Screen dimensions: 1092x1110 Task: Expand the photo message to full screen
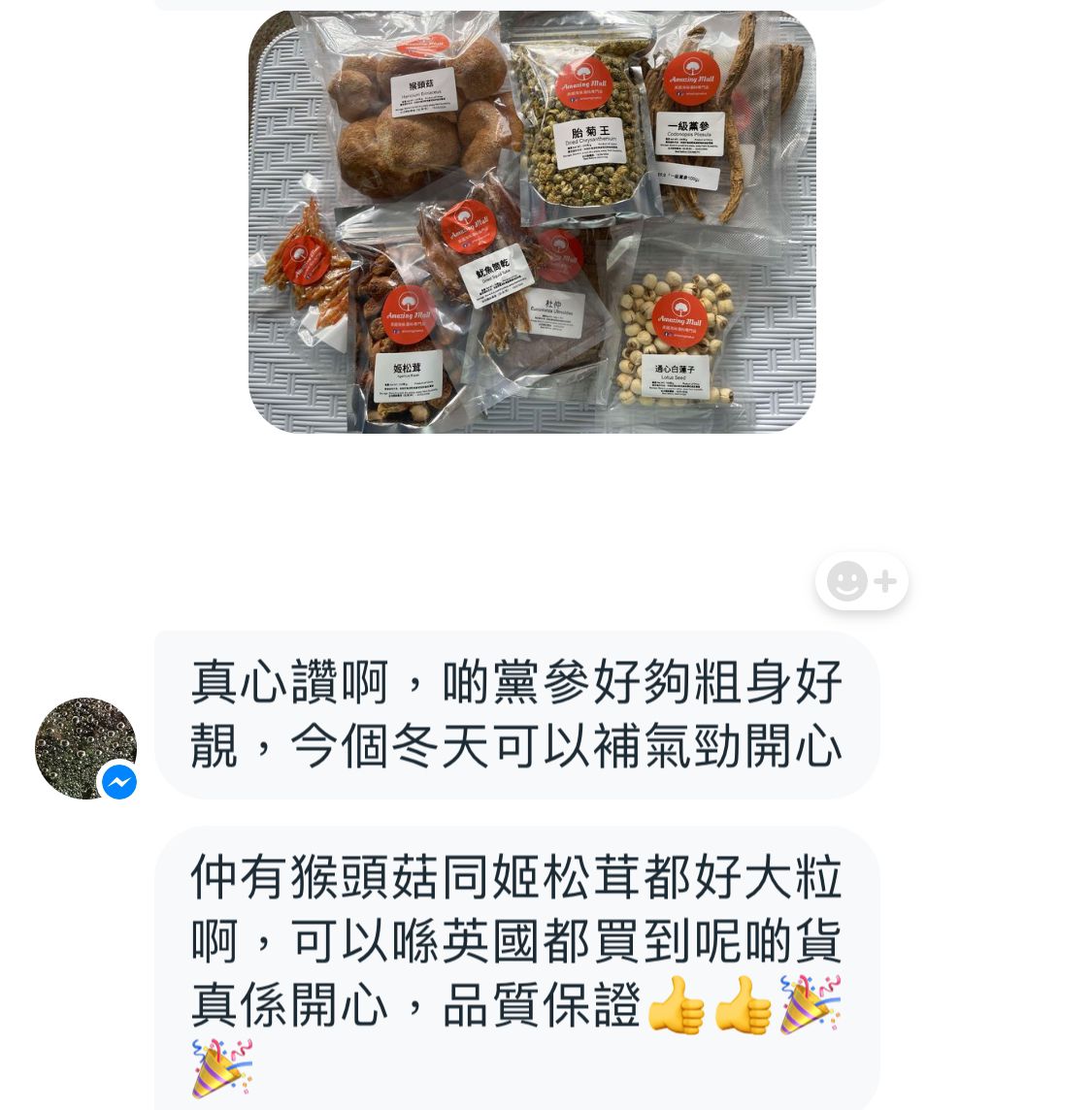(532, 221)
